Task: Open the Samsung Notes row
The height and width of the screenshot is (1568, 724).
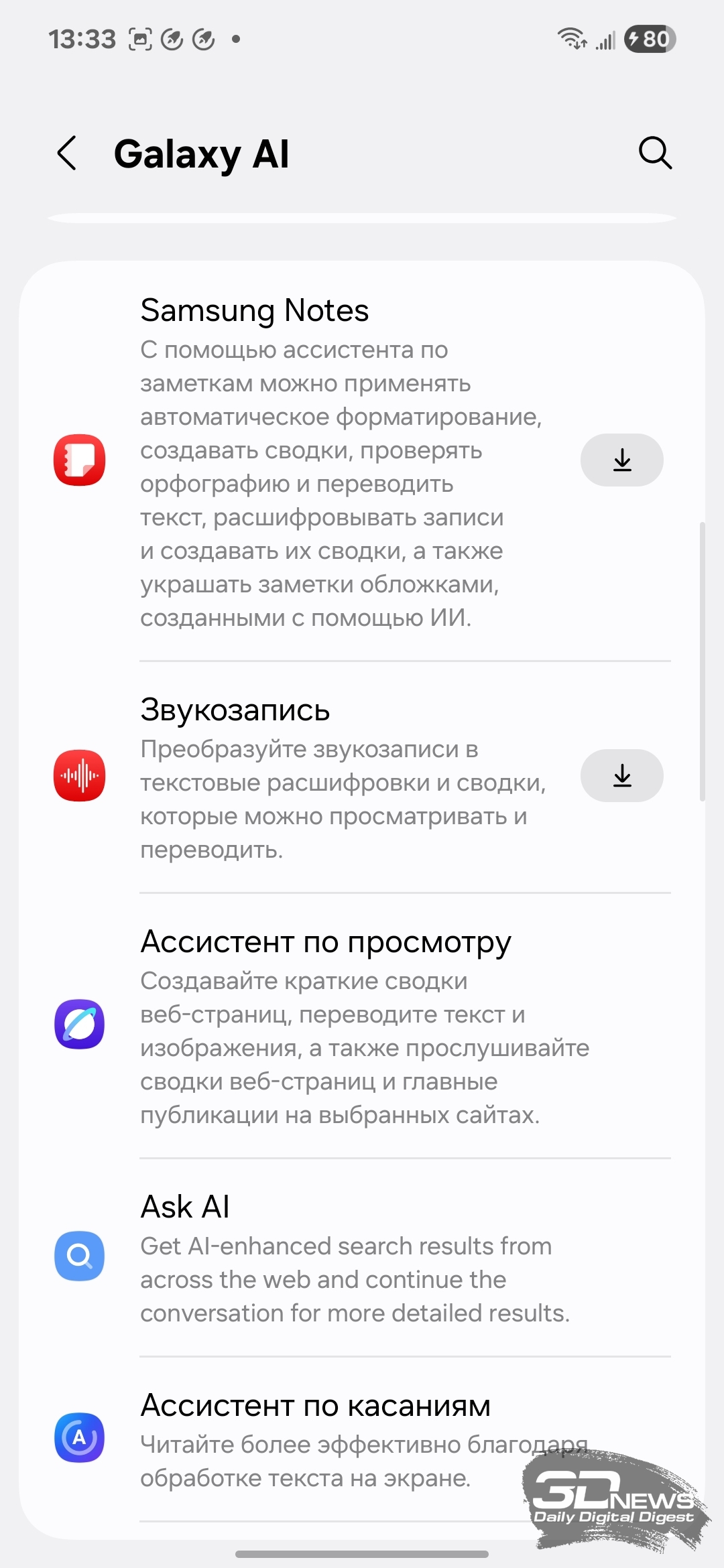Action: coord(362,462)
